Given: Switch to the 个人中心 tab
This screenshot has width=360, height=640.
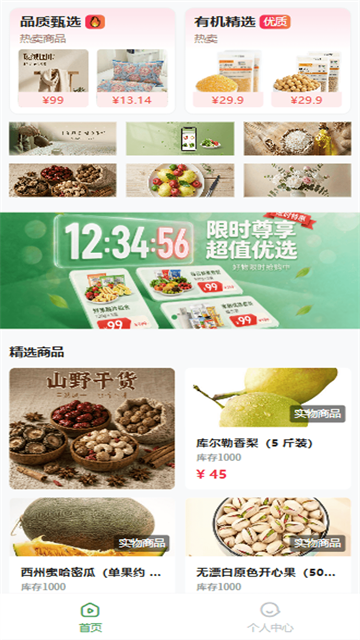Looking at the screenshot, I should click(270, 617).
